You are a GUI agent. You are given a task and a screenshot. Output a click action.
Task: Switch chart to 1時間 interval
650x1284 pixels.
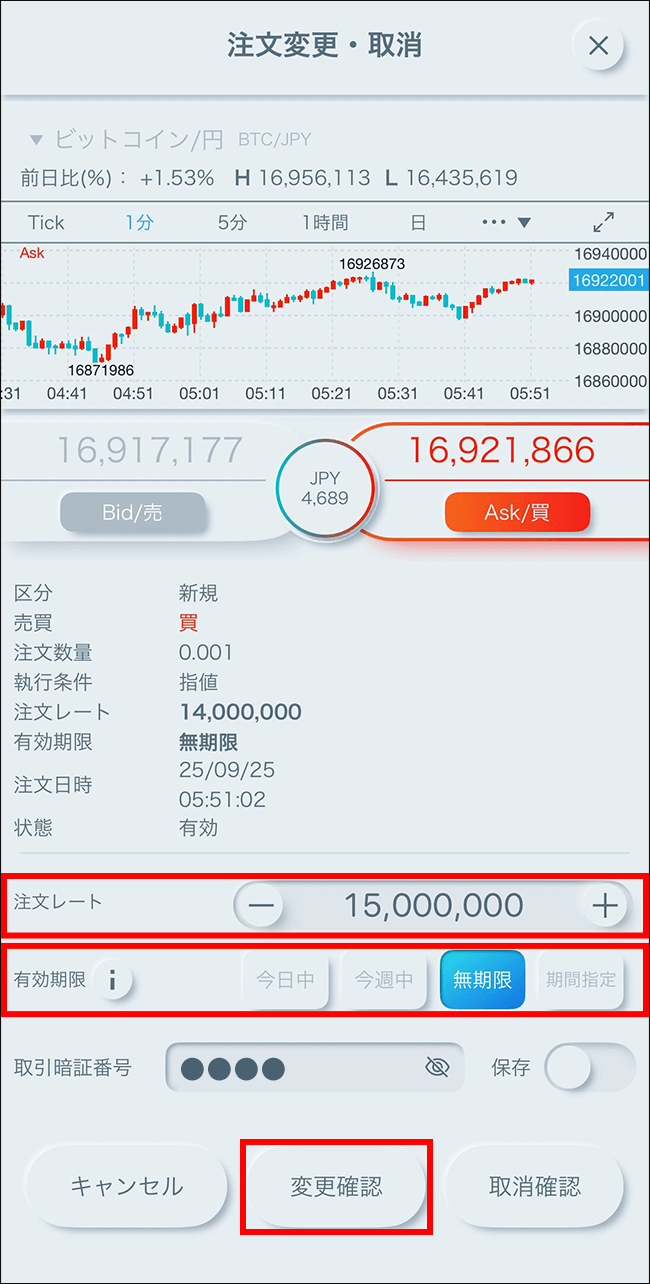coord(325,222)
